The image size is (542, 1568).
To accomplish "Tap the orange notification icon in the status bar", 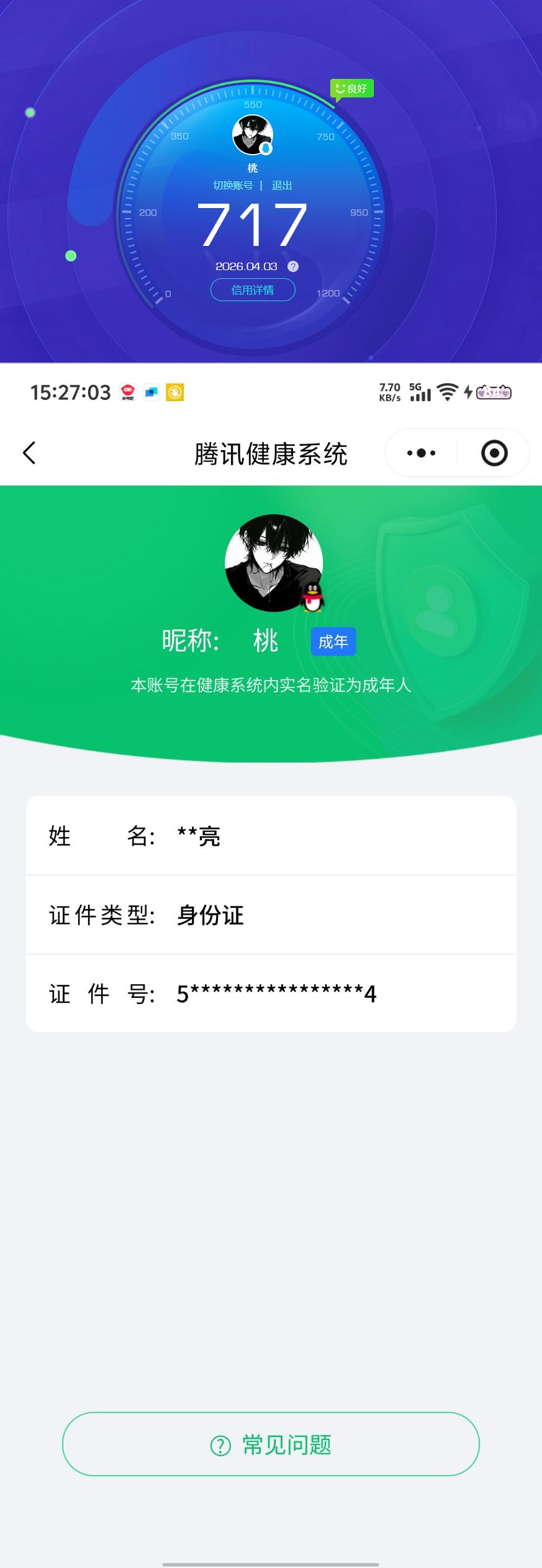I will click(174, 392).
